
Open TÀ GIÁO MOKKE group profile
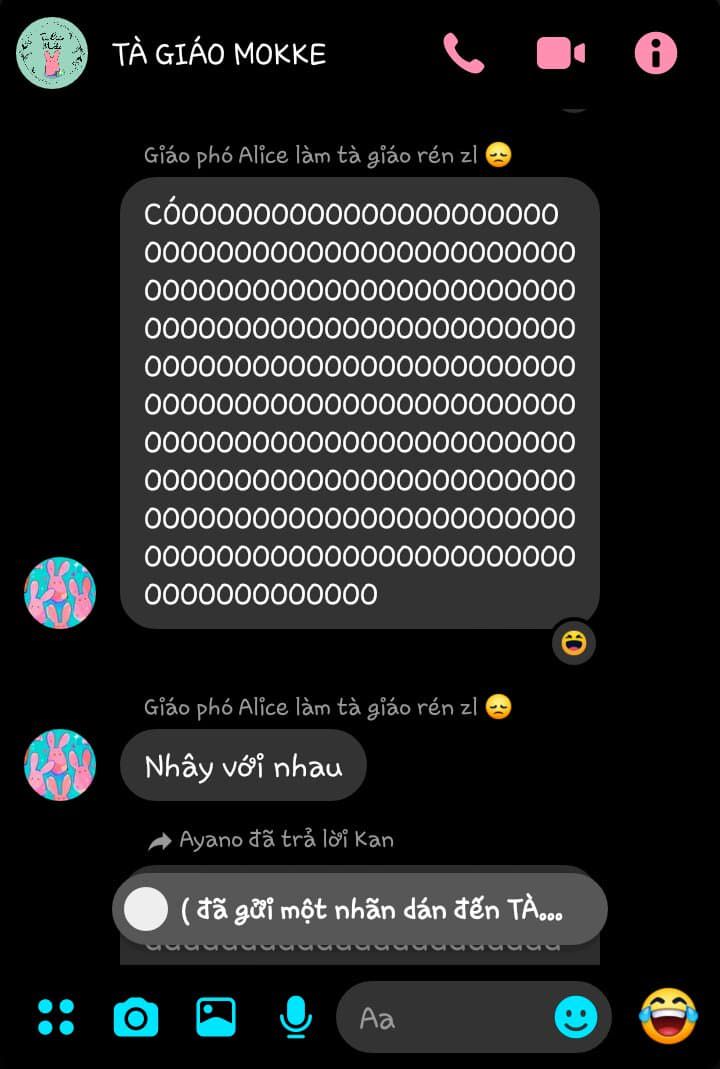pyautogui.click(x=219, y=54)
